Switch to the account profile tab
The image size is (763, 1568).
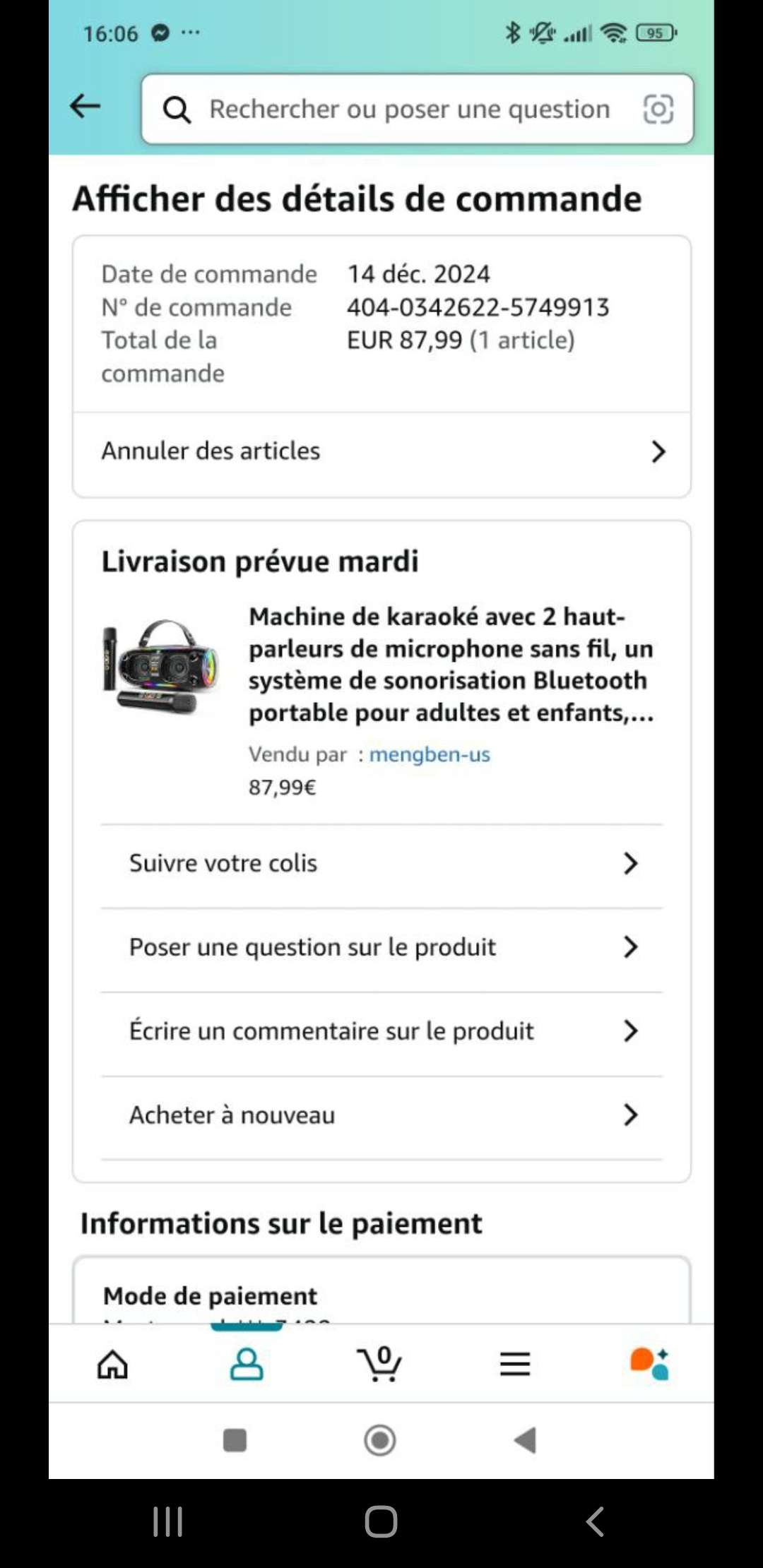click(x=247, y=1364)
